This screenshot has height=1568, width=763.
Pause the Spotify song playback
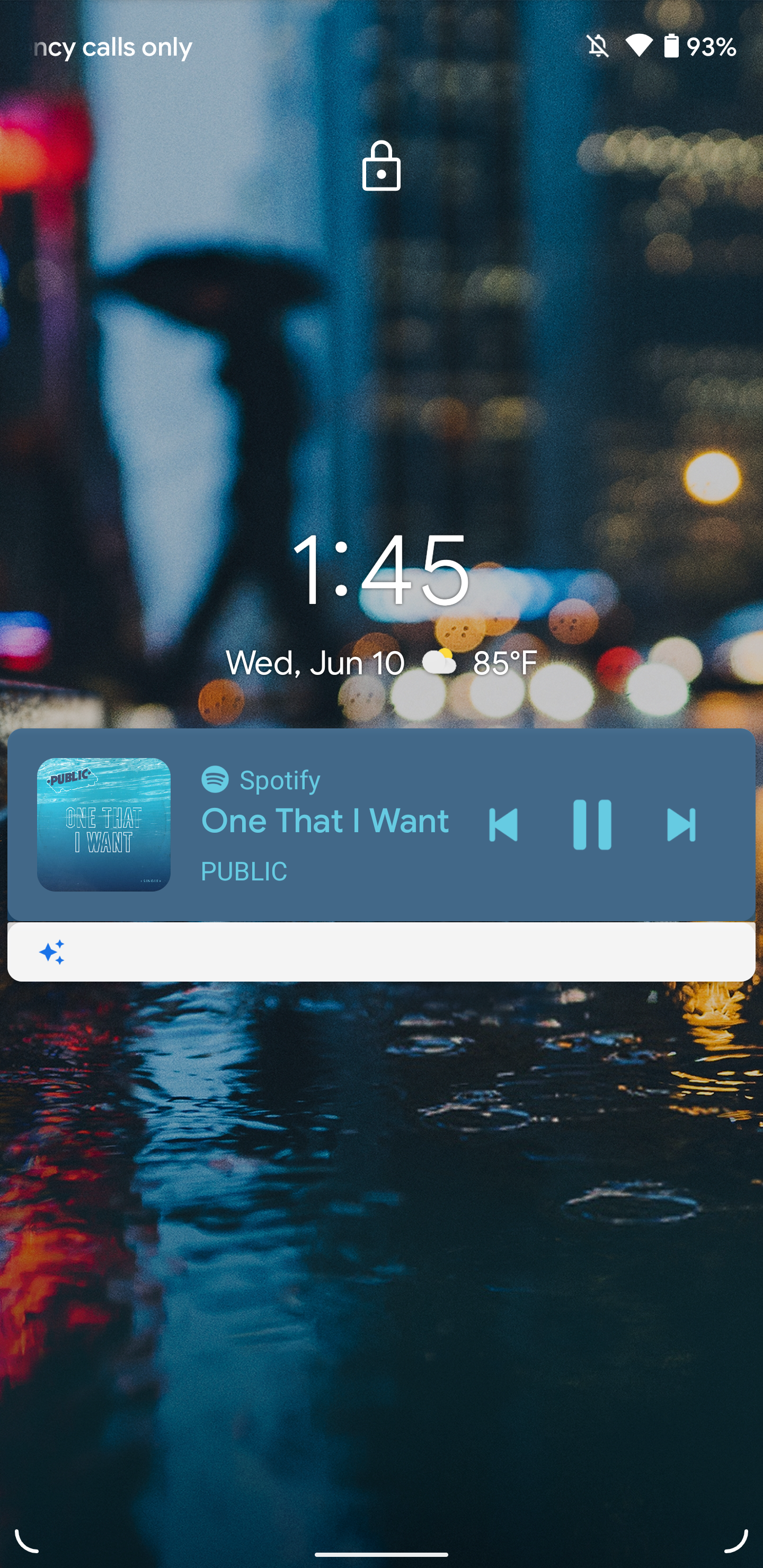(x=591, y=825)
